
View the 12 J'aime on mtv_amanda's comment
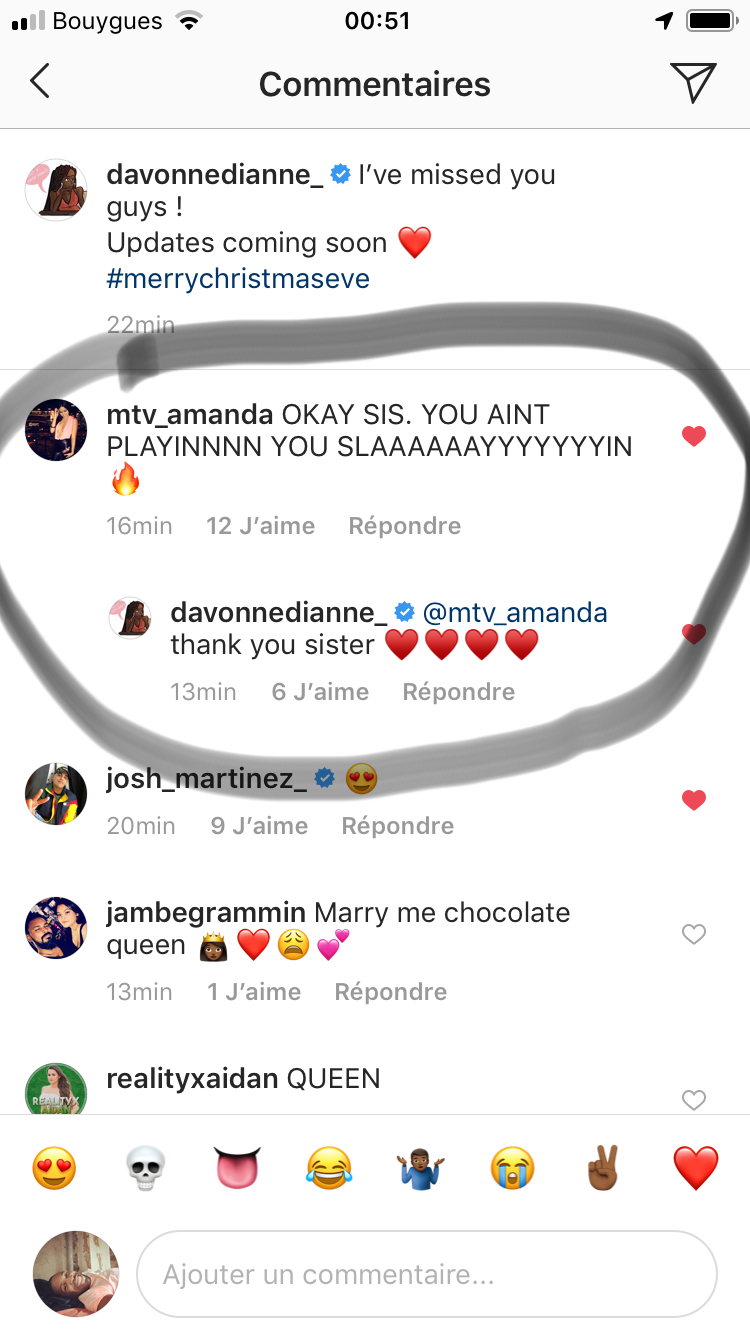point(260,526)
